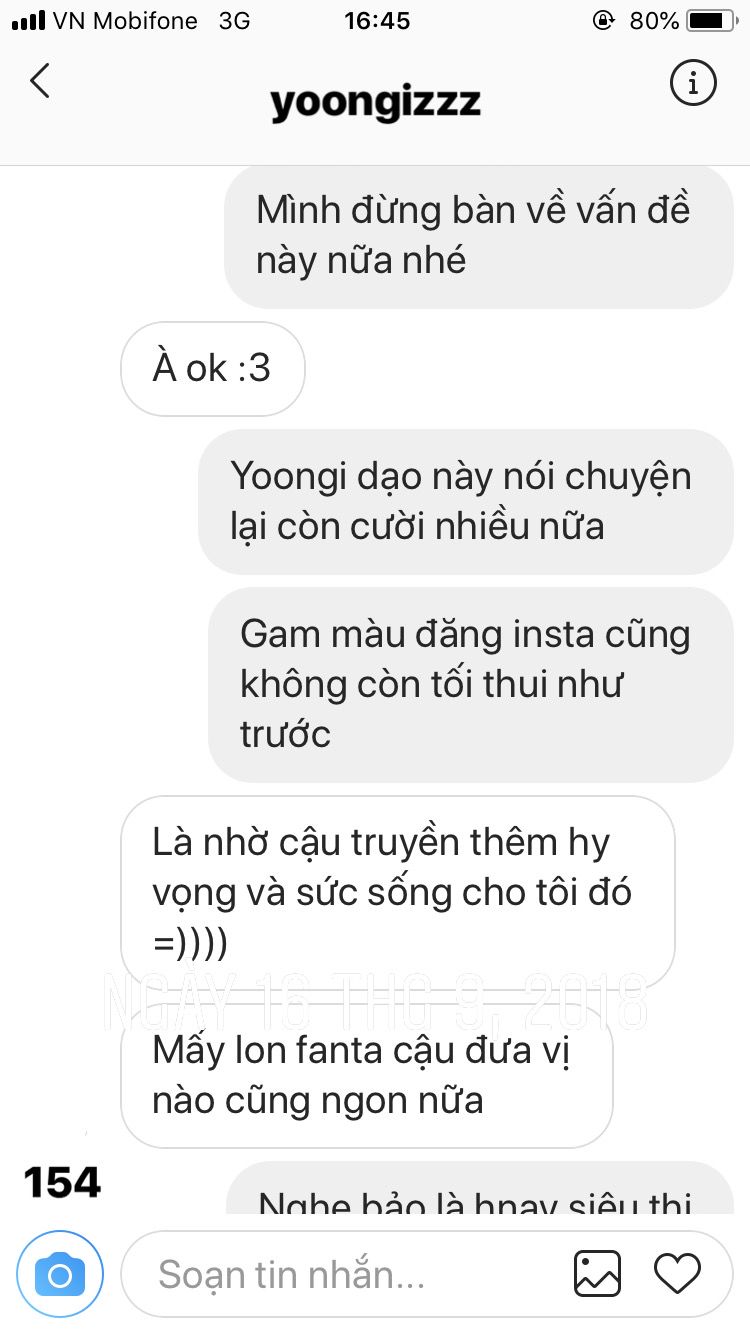Pick an image from the gallery
The width and height of the screenshot is (750, 1334).
pos(597,1274)
